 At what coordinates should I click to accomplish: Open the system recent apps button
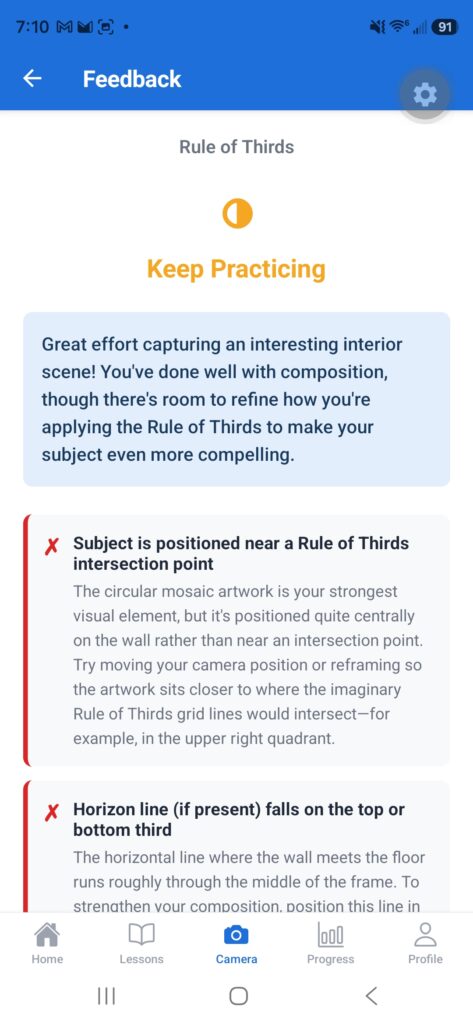106,996
